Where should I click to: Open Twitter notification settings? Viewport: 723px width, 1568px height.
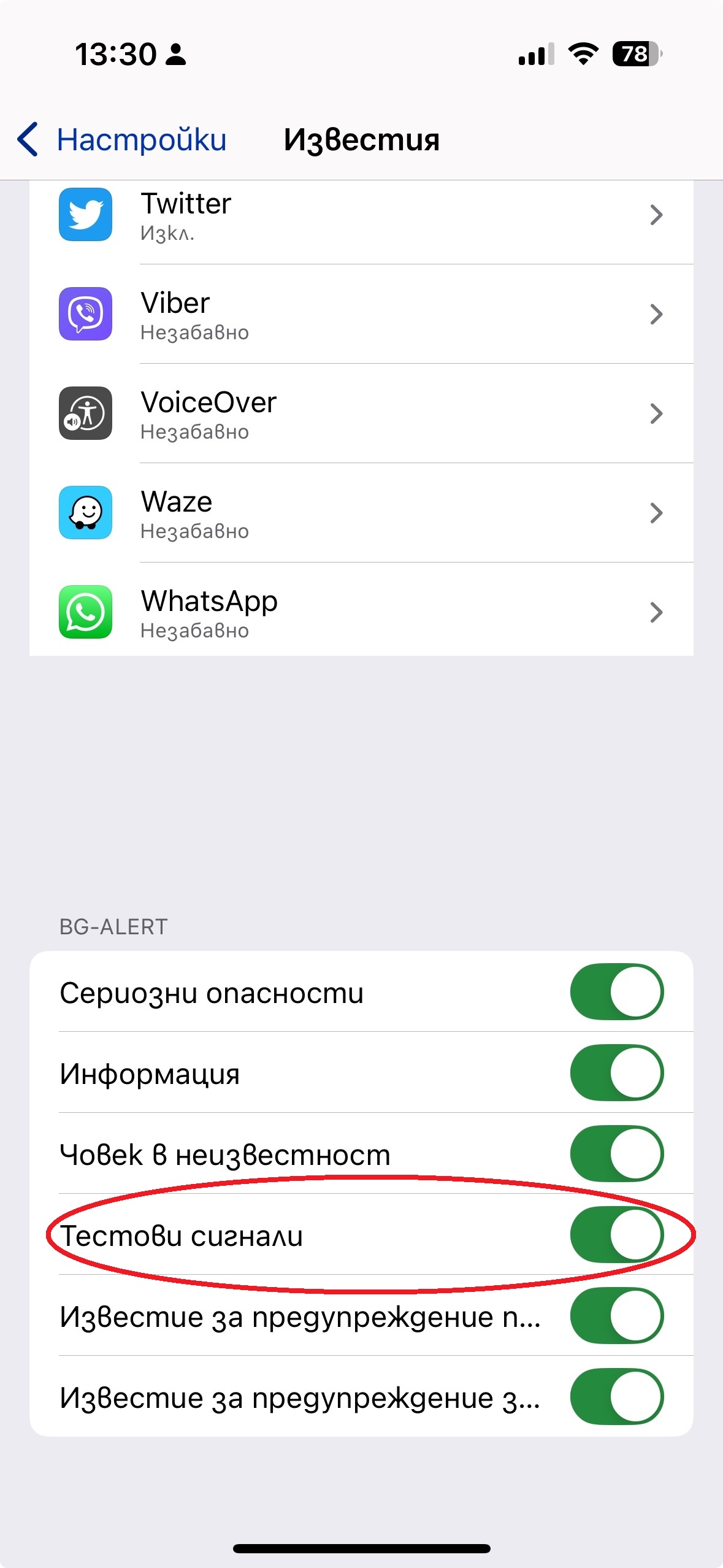point(361,215)
